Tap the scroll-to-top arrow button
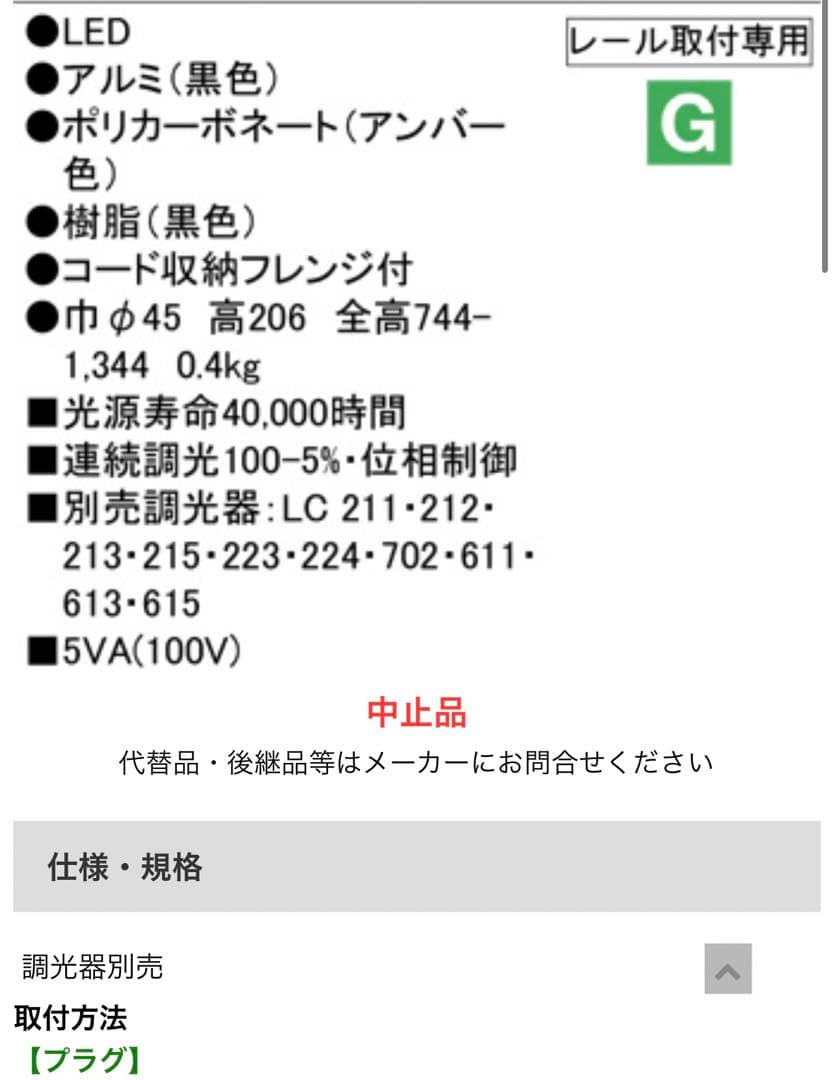 click(727, 968)
